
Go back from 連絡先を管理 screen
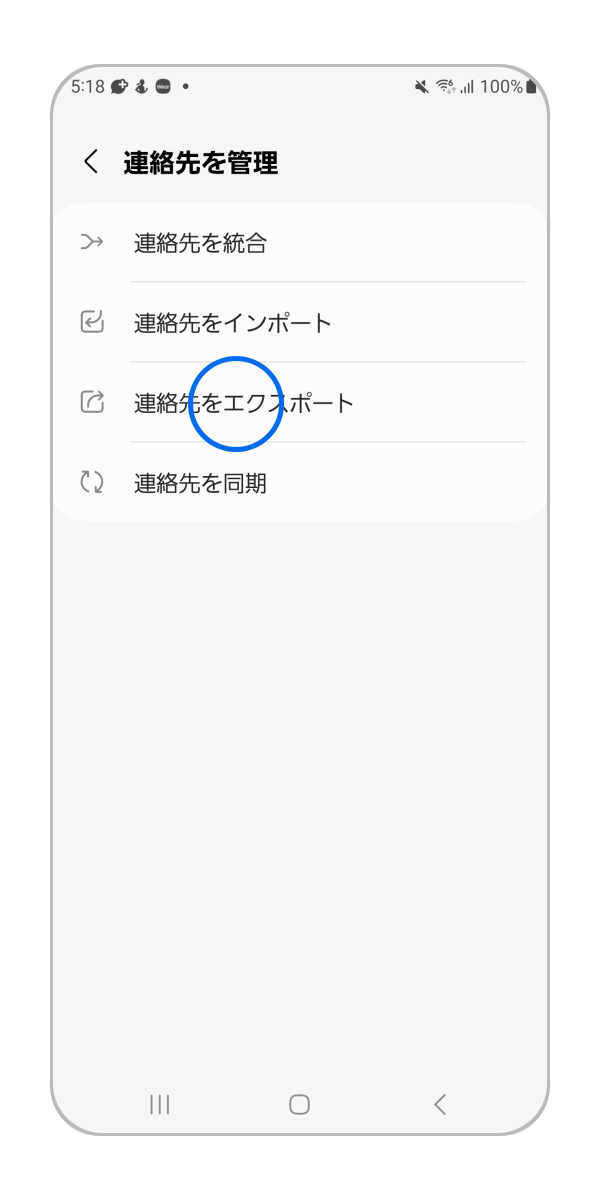point(91,162)
